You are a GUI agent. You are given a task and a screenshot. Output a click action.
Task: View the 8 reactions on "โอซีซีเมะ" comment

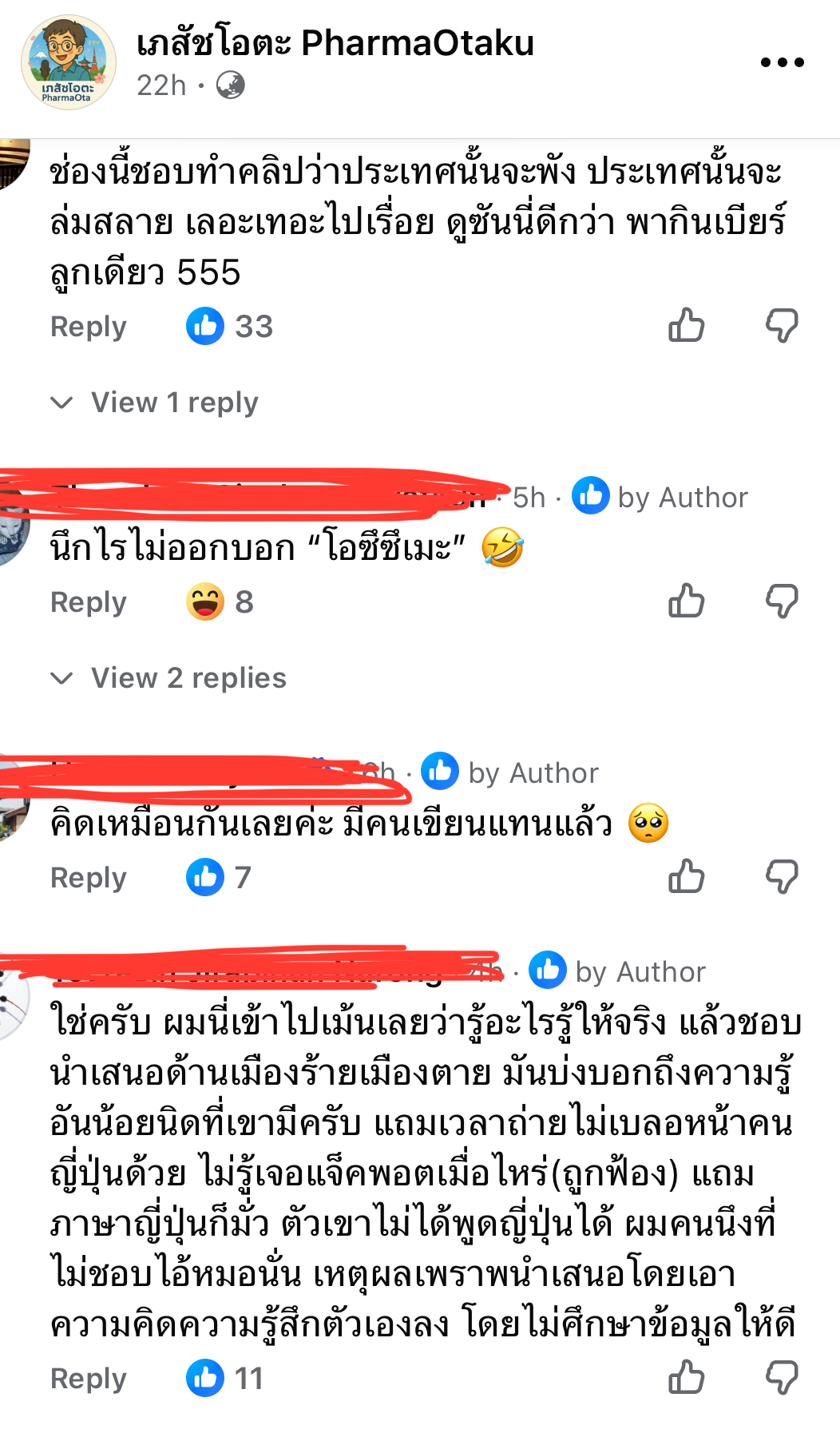[220, 602]
